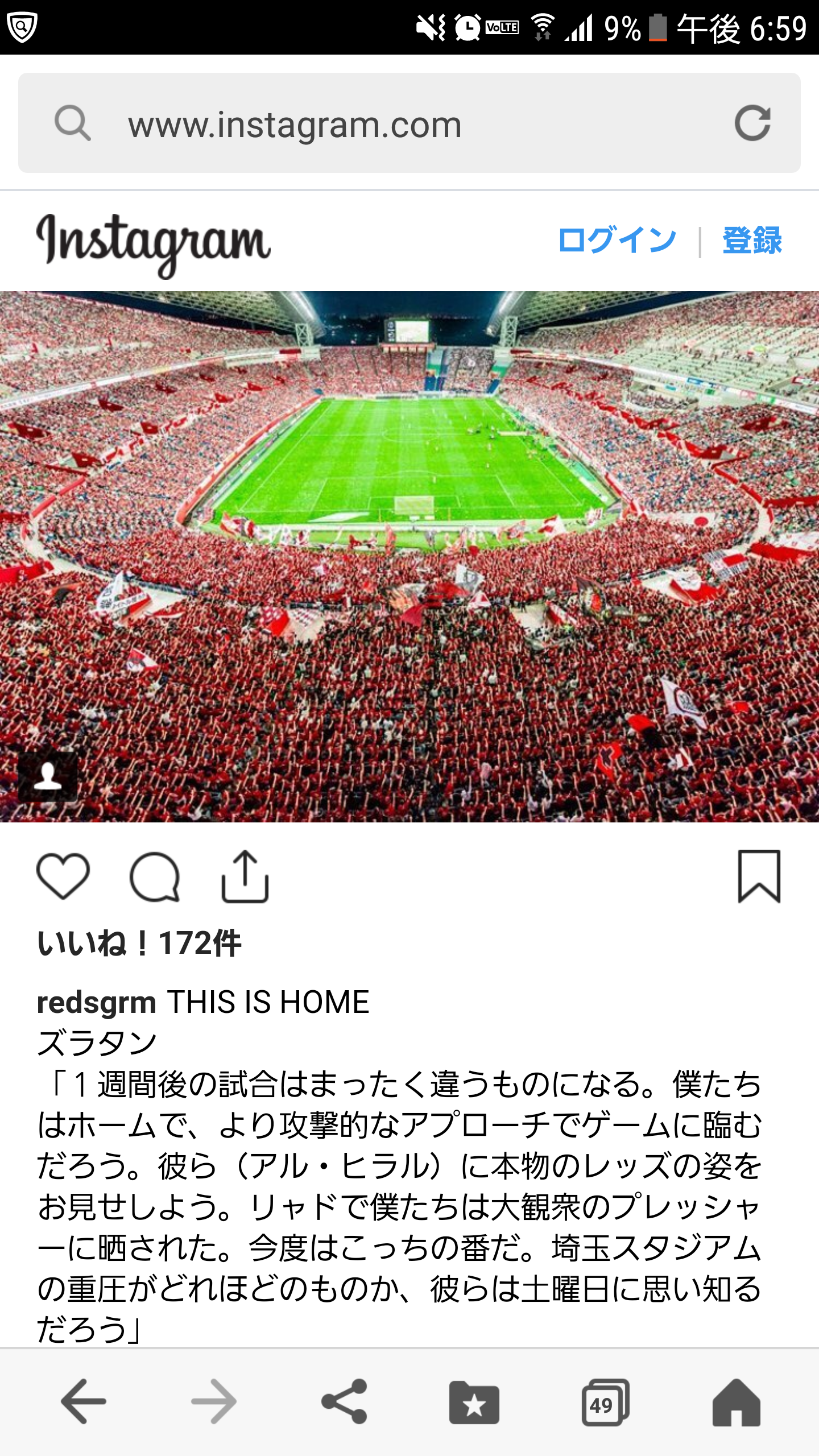Go forward to the next page
Image resolution: width=819 pixels, height=1456 pixels.
point(214,1402)
